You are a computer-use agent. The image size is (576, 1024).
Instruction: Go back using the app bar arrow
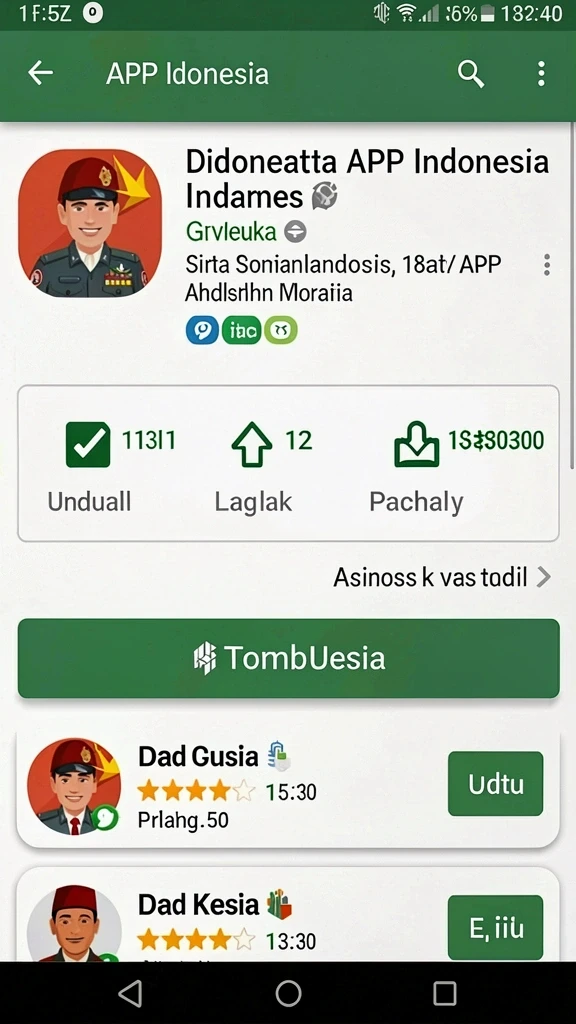(x=40, y=73)
